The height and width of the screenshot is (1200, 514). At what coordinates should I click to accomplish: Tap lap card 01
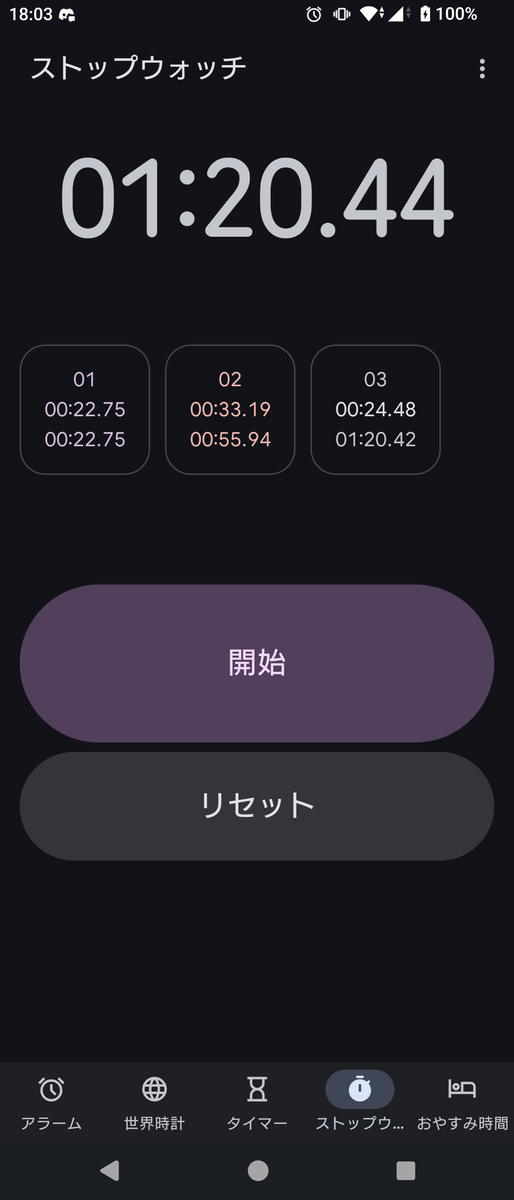85,409
